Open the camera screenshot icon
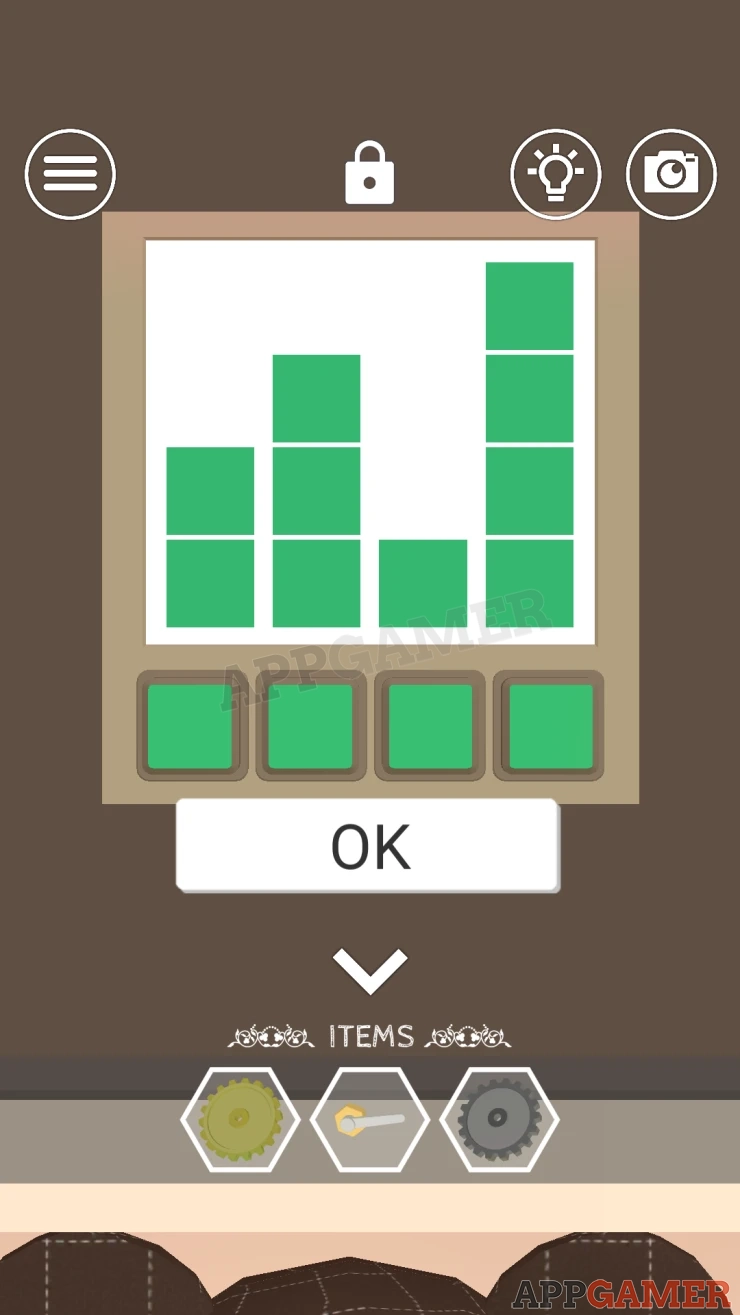The height and width of the screenshot is (1315, 740). pyautogui.click(x=671, y=174)
